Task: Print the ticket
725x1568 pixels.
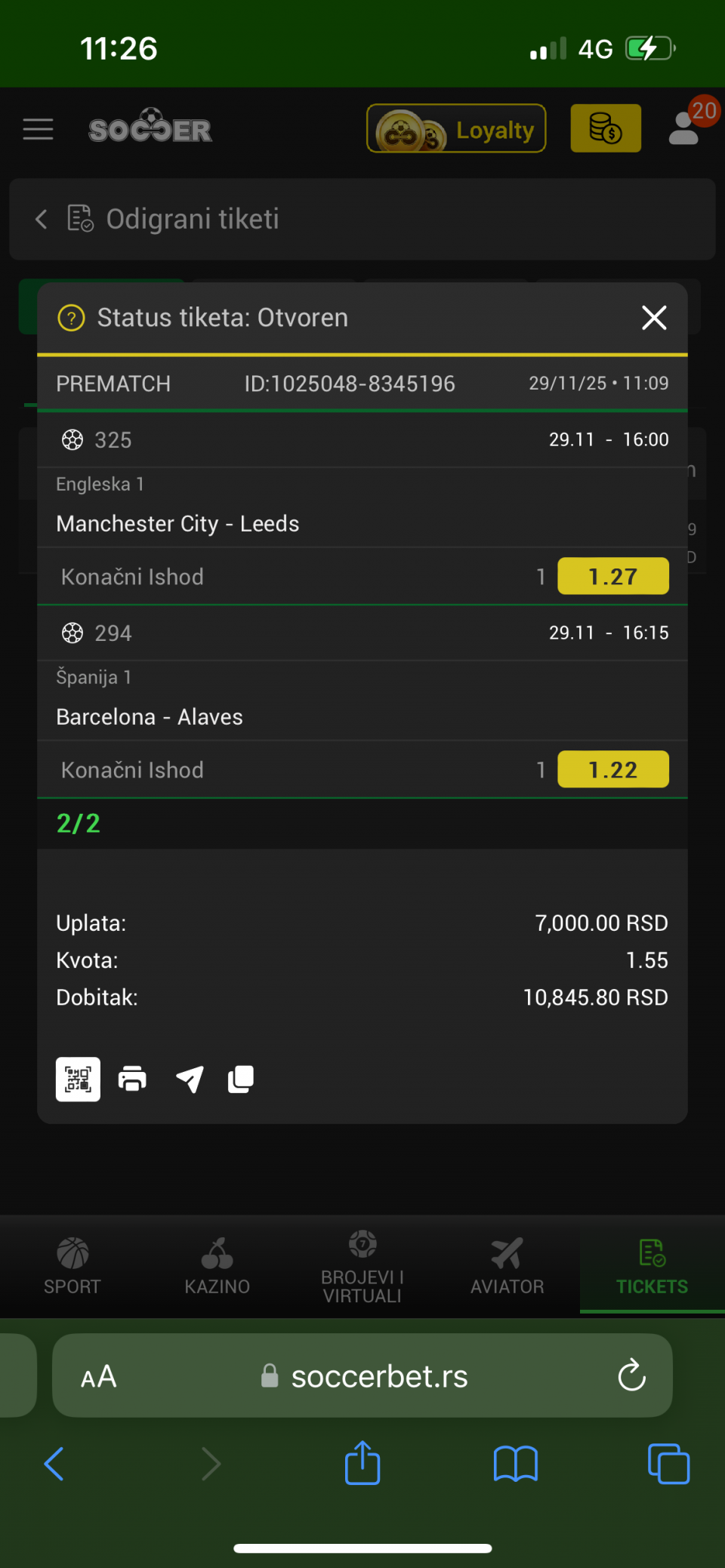Action: (132, 1080)
